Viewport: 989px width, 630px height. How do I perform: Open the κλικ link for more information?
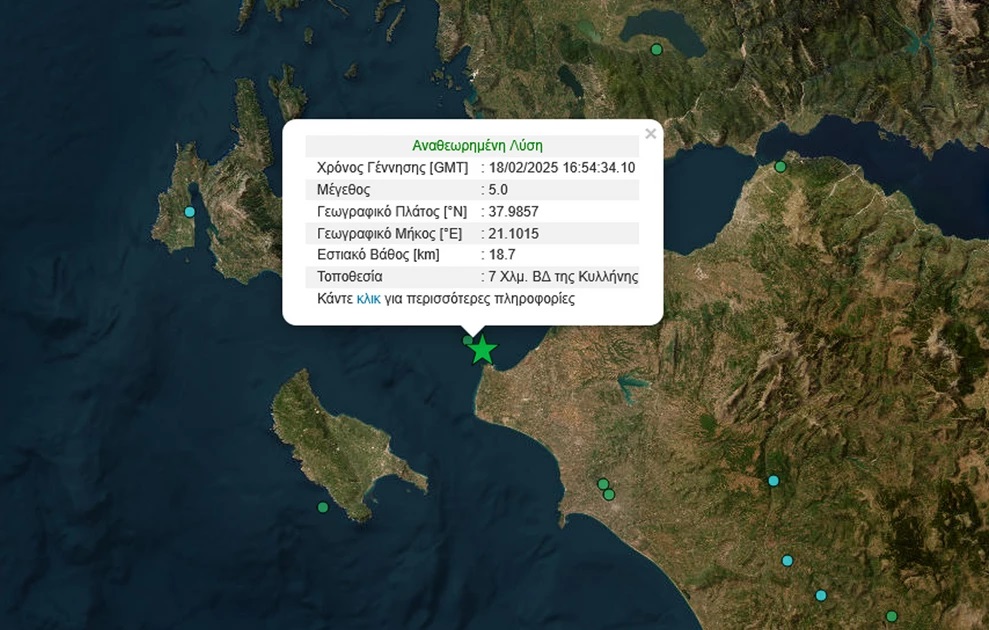[x=368, y=299]
